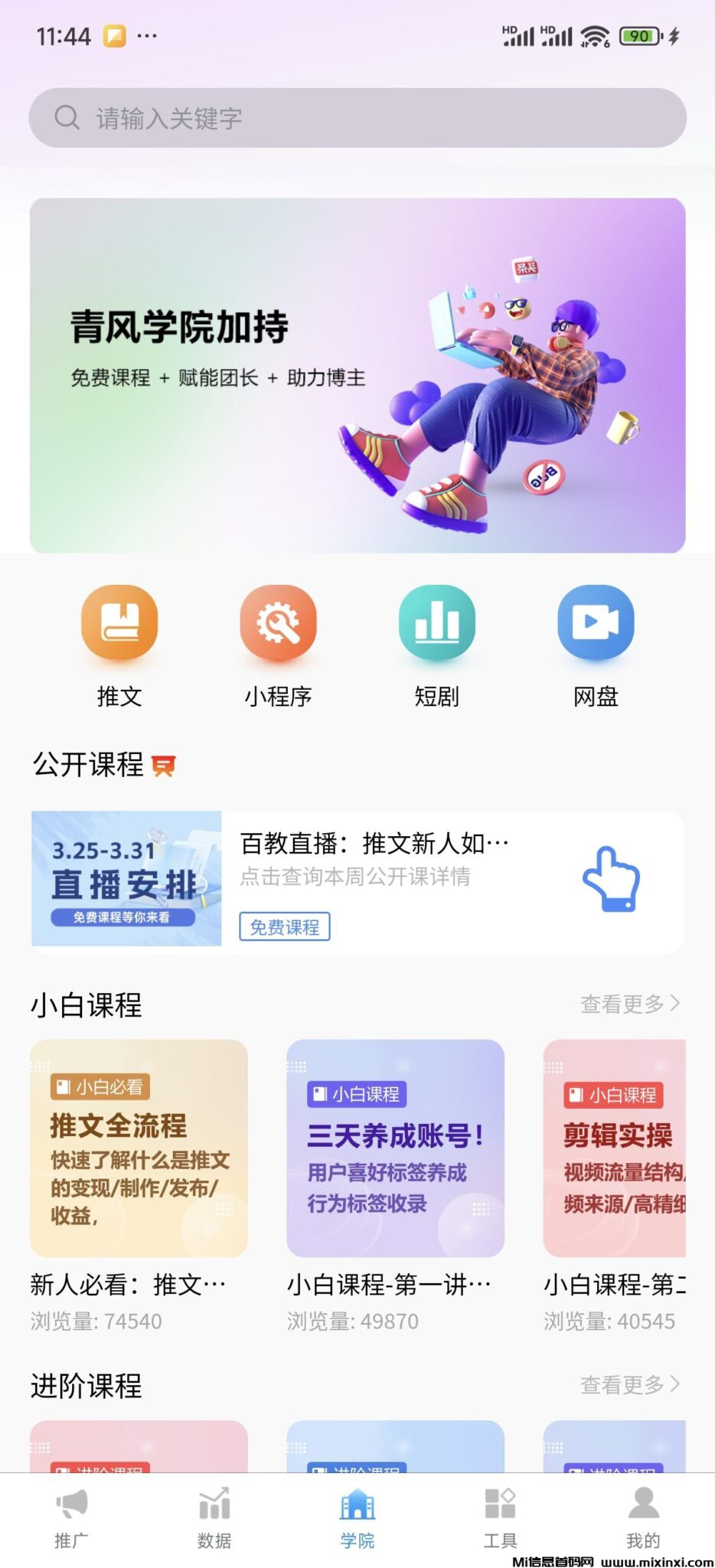Screen dimensions: 715x1568
Task: Open the 青风学院加持 banner
Action: tap(357, 375)
